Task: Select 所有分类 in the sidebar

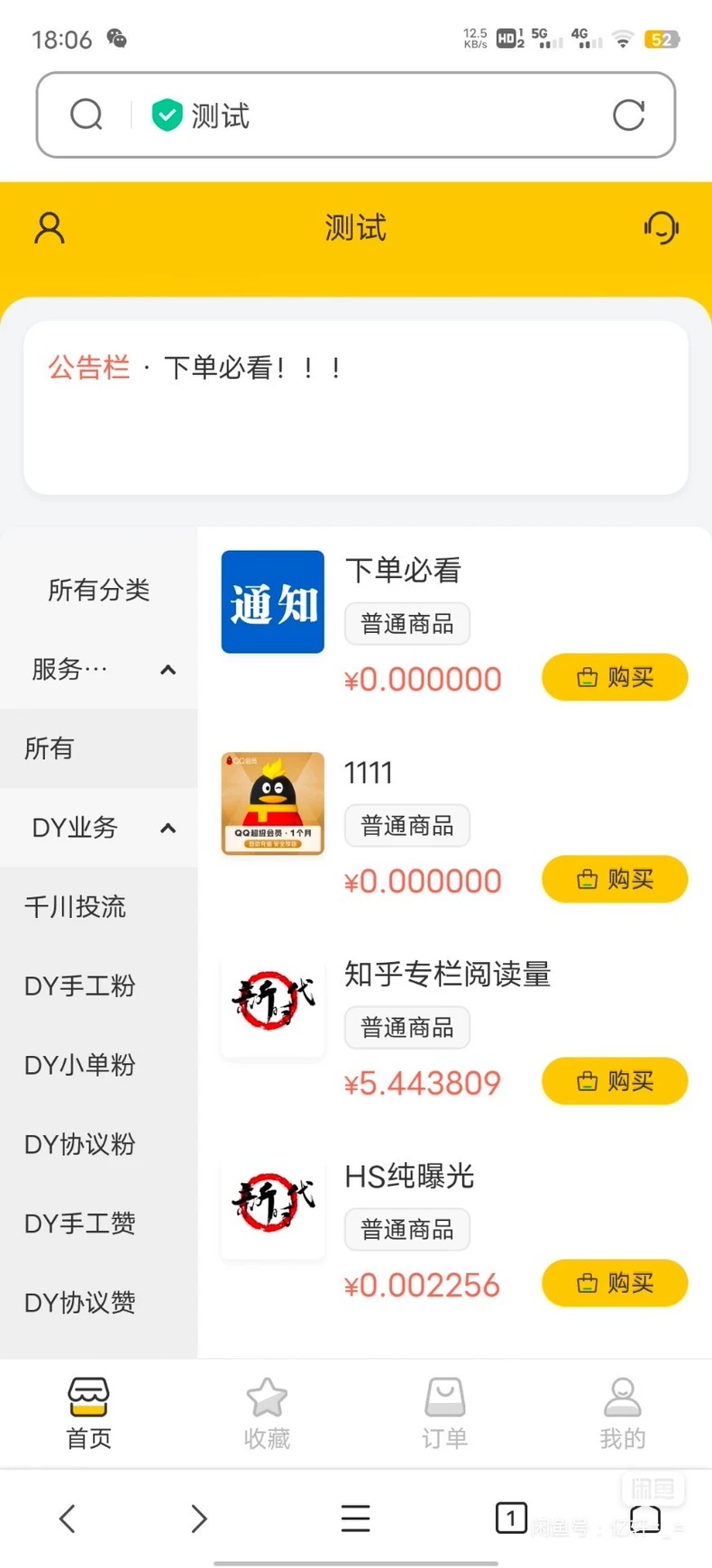Action: tap(98, 590)
